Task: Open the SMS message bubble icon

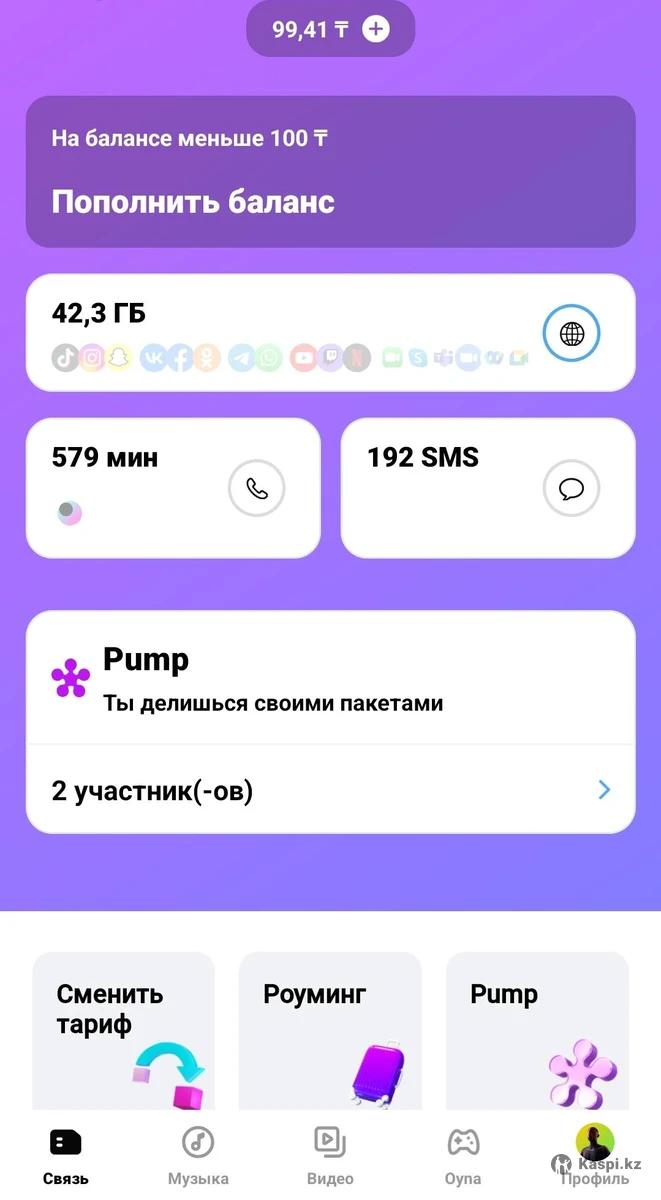Action: [x=571, y=489]
